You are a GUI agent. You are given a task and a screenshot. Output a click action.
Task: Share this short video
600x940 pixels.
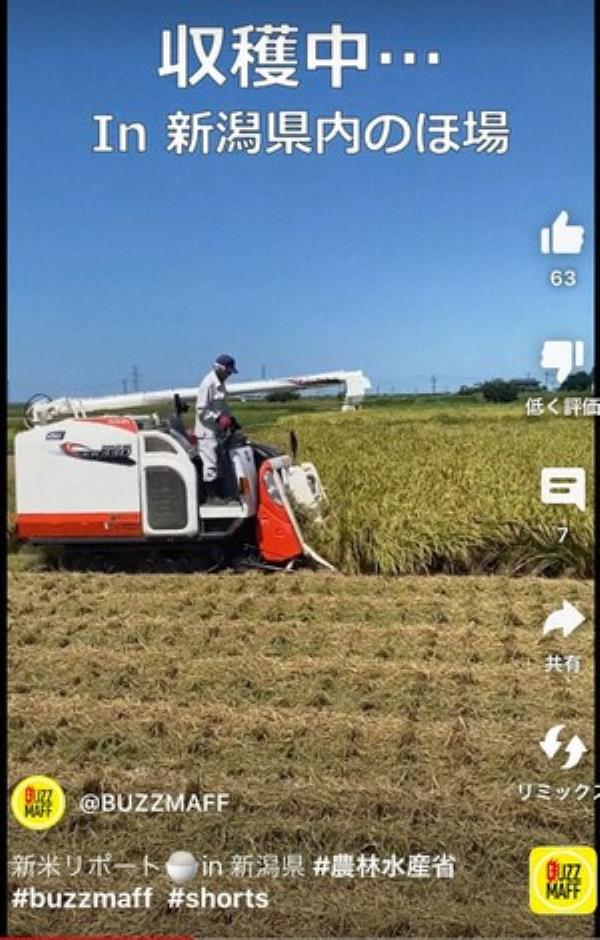[562, 621]
